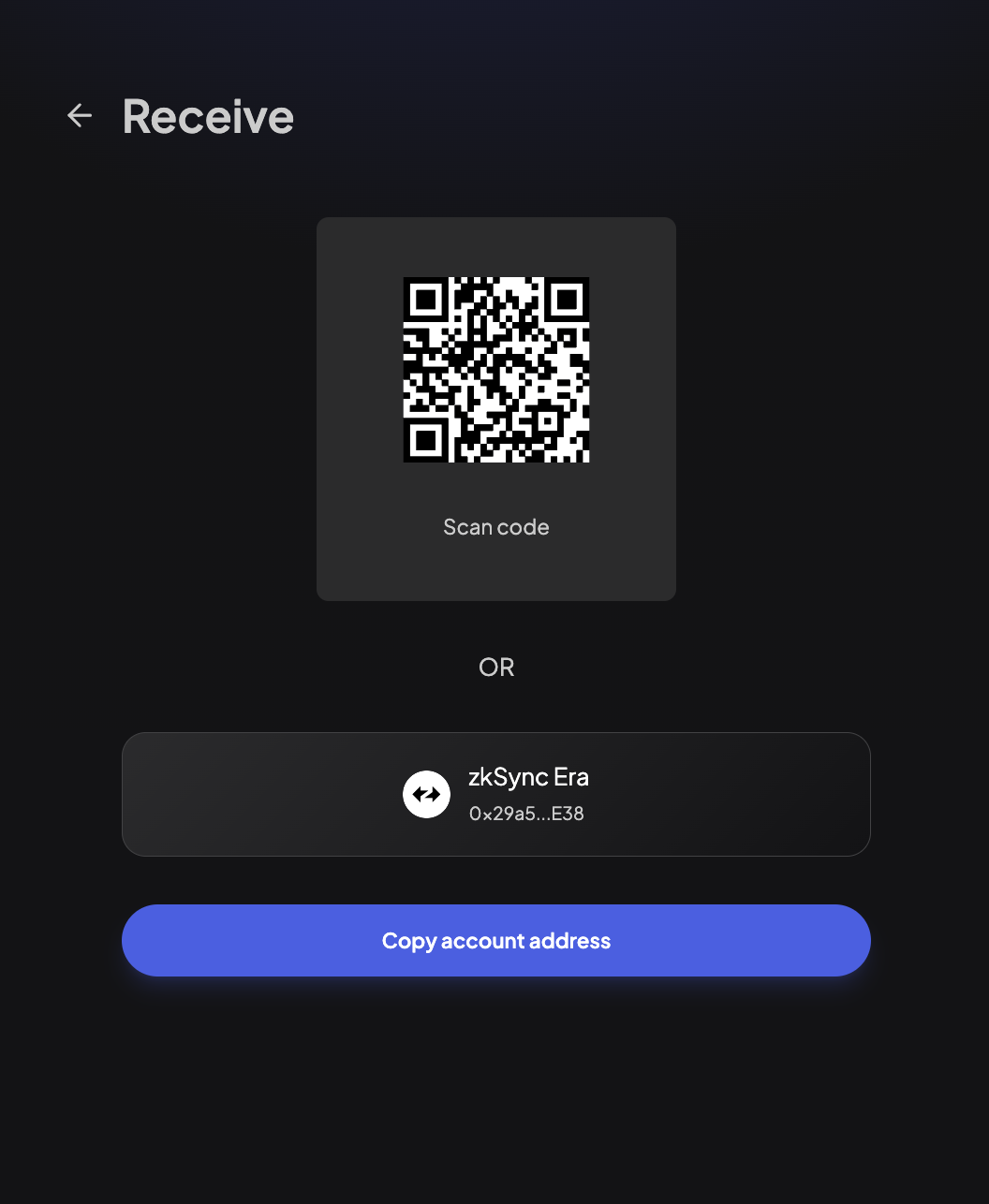Image resolution: width=989 pixels, height=1204 pixels.
Task: Tap the OR divider text
Action: (497, 667)
